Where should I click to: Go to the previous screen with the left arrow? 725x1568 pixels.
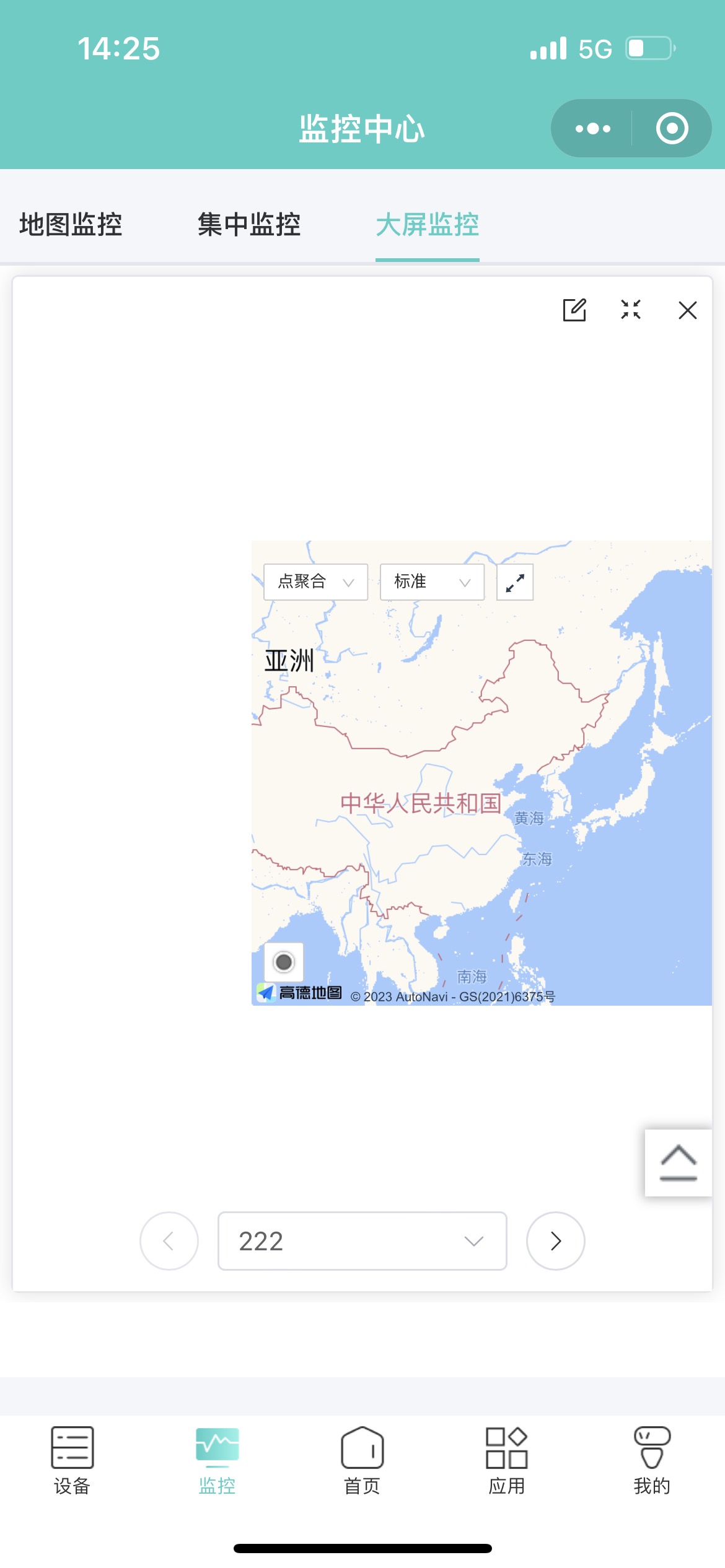point(169,1241)
